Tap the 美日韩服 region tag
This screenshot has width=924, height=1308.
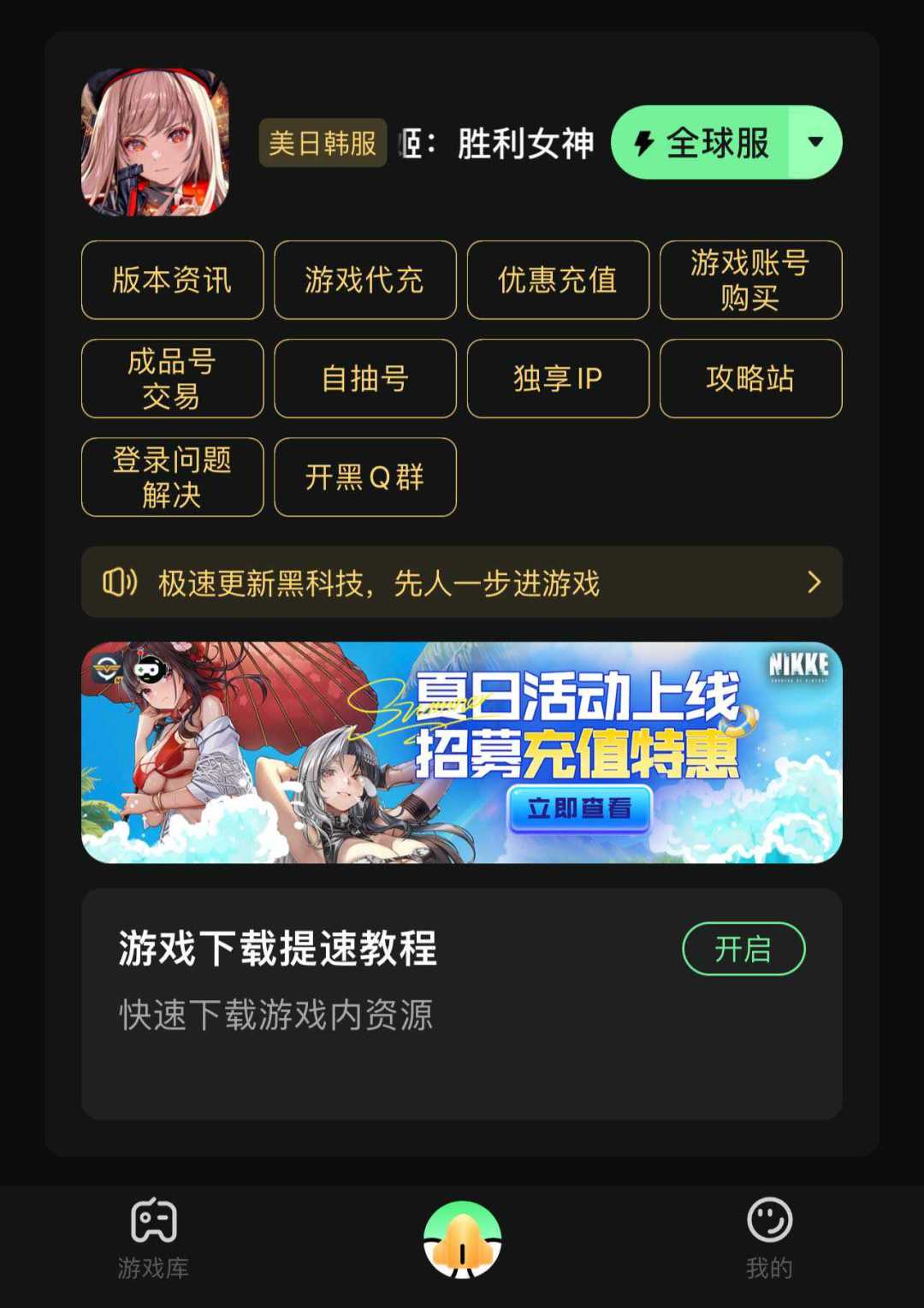323,143
